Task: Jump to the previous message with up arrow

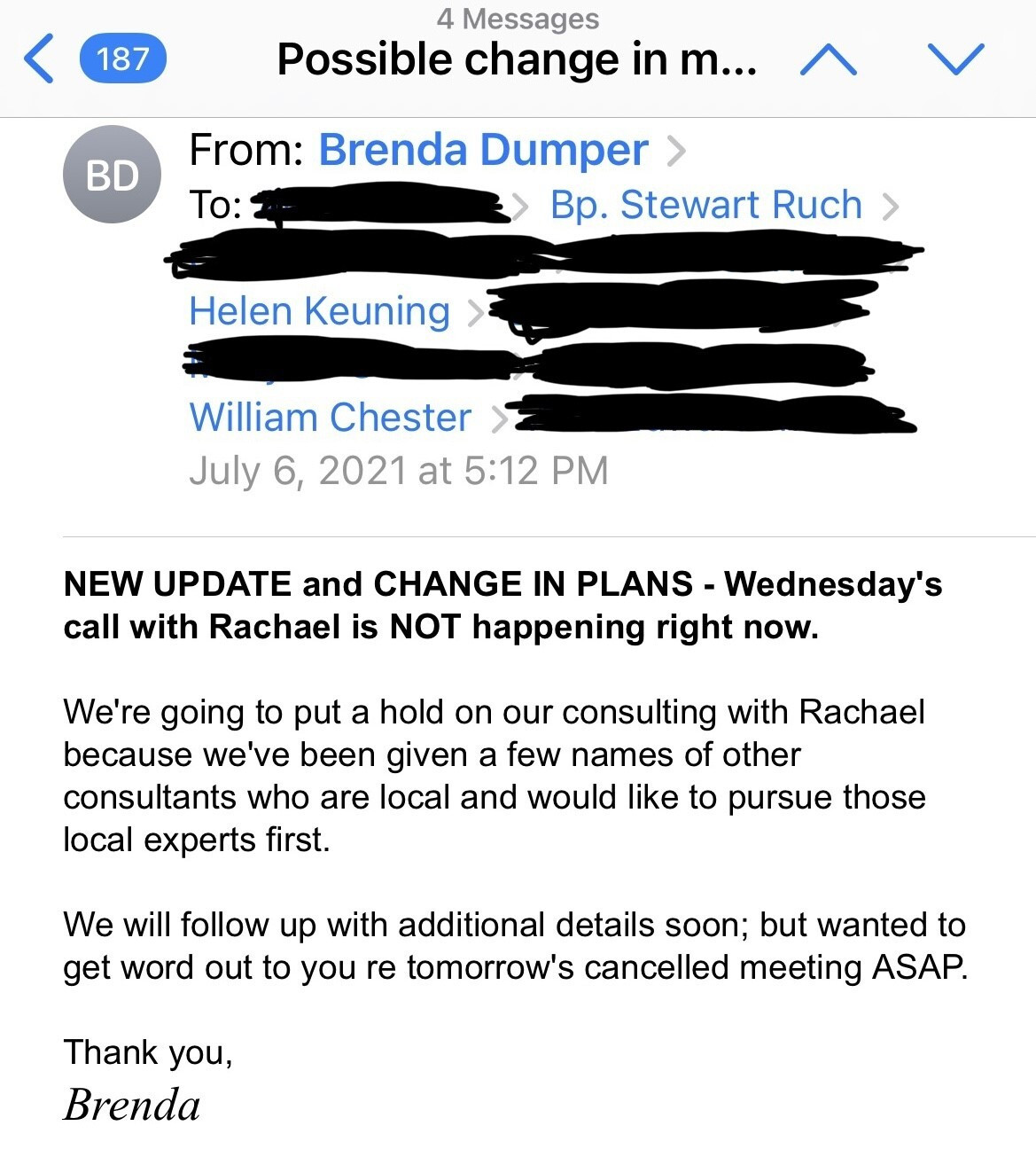Action: (828, 59)
